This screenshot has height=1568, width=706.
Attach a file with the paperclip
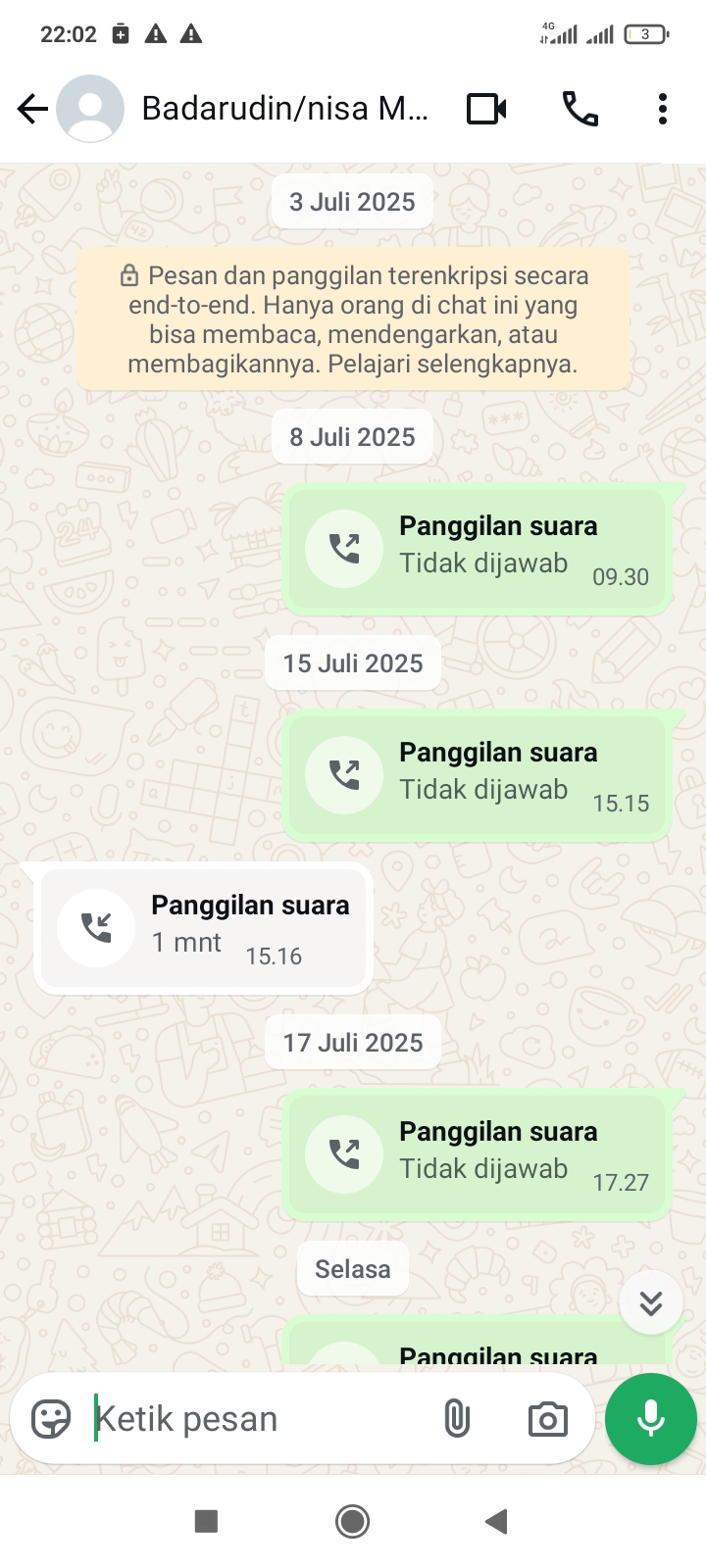pos(457,1419)
